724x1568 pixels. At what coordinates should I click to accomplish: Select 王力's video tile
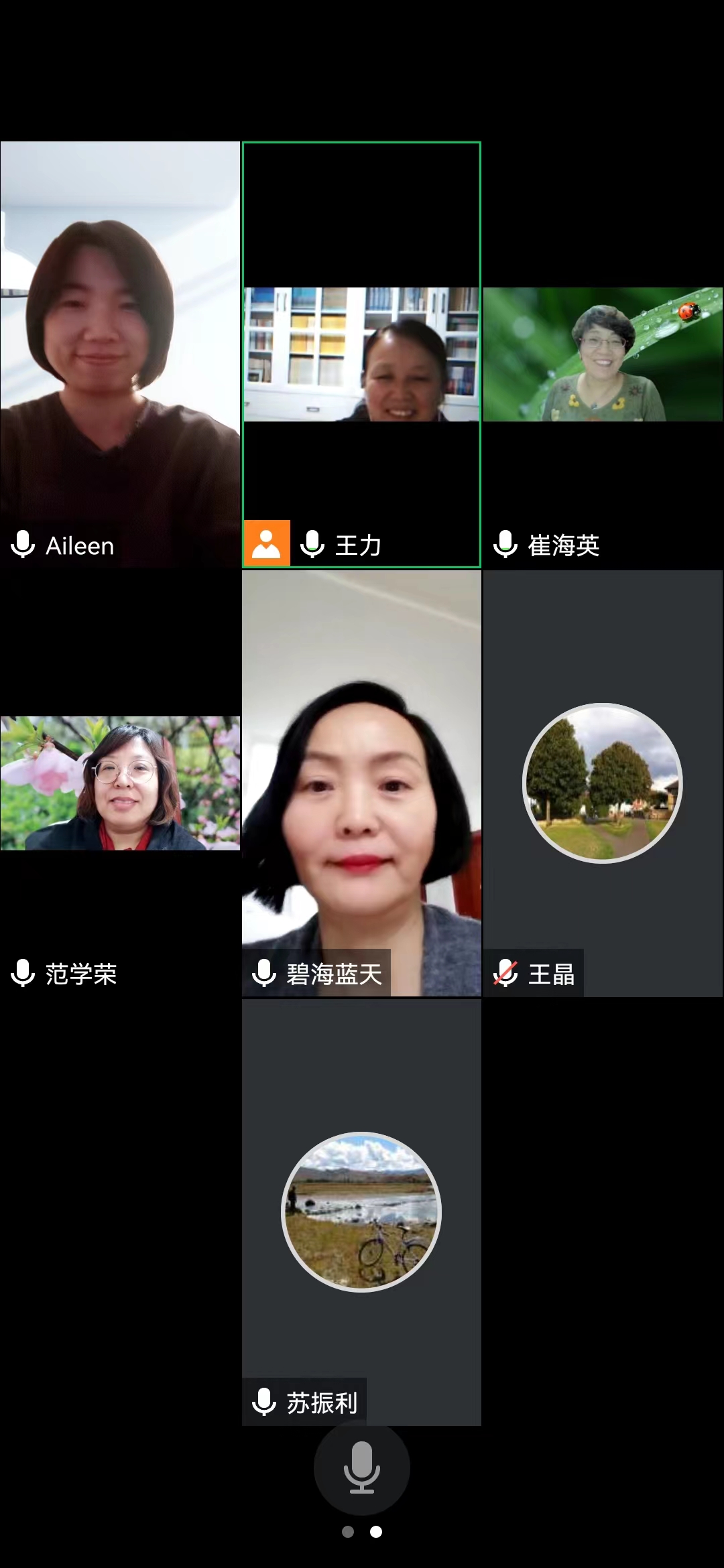[361, 354]
